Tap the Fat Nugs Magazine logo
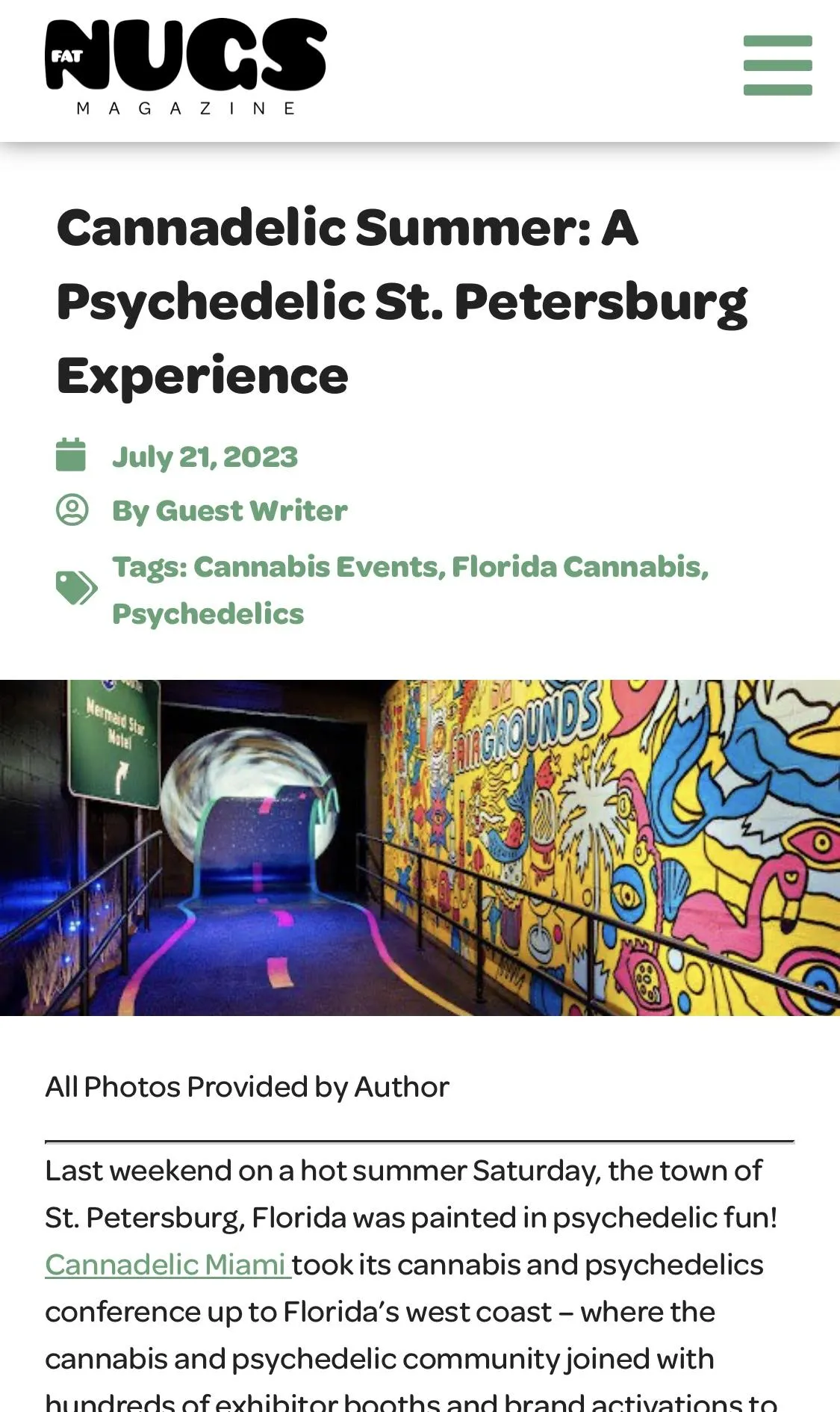Image resolution: width=840 pixels, height=1412 pixels. pos(186,67)
